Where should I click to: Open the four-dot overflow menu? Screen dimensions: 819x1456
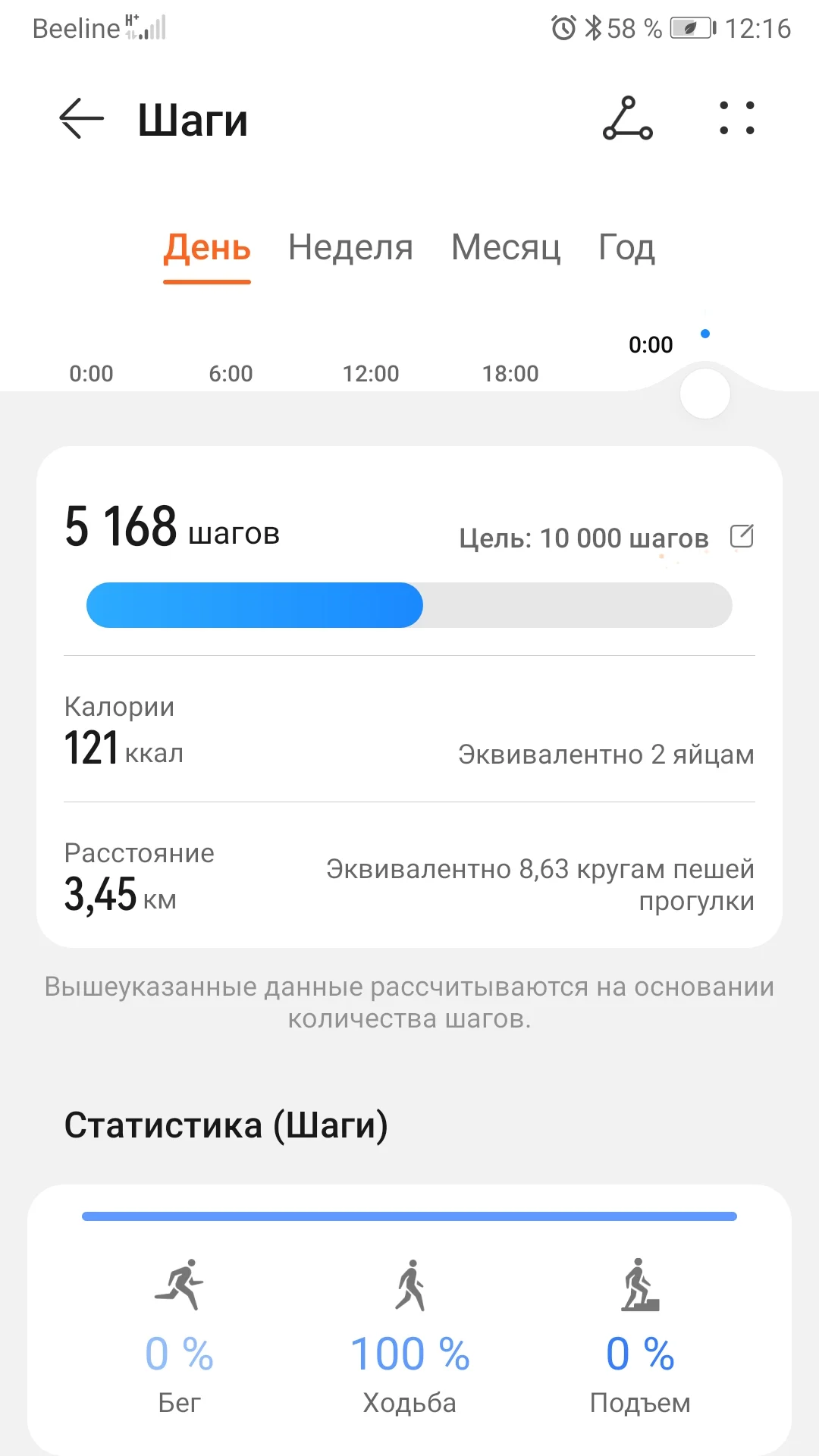736,119
